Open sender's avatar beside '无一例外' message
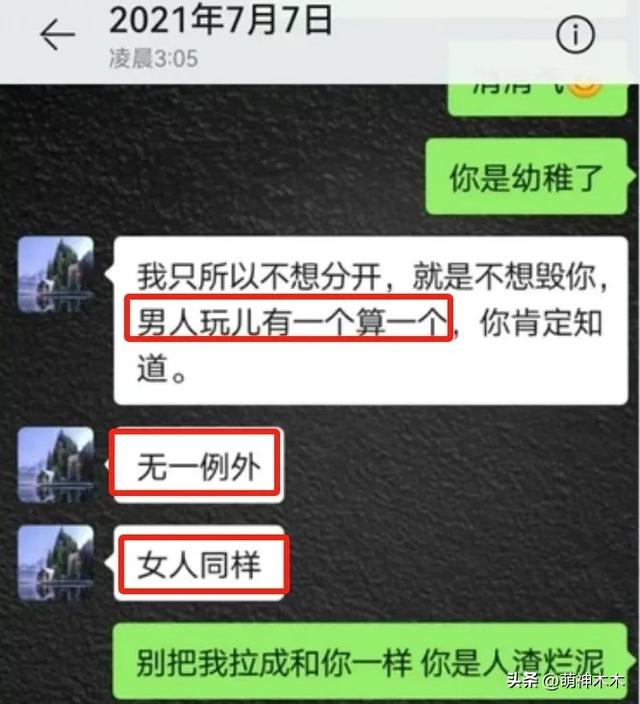This screenshot has height=704, width=640. pos(56,465)
